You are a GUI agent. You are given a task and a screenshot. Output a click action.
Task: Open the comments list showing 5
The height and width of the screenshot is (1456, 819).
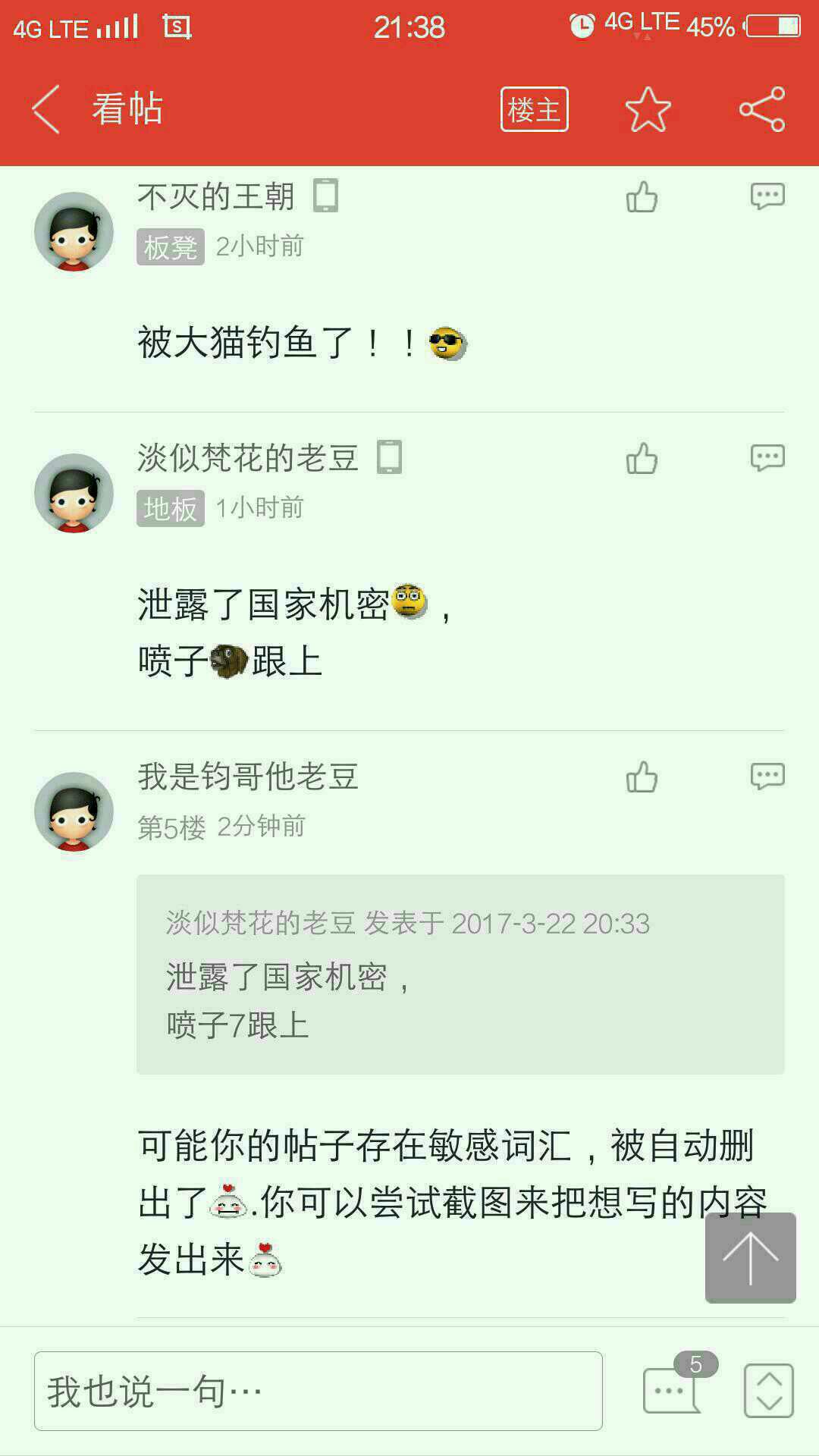point(673,1389)
